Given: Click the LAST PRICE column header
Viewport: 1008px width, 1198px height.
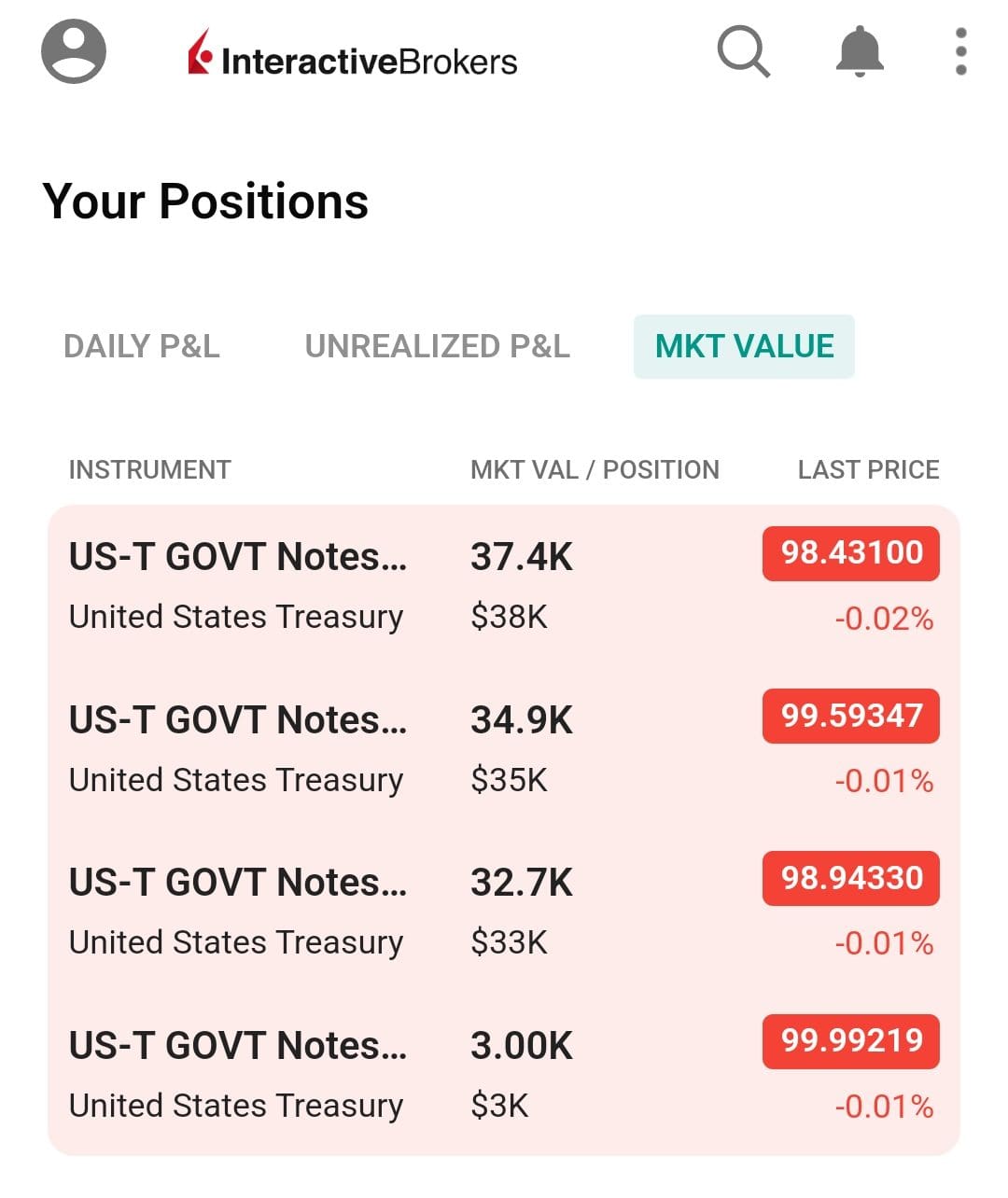Looking at the screenshot, I should tap(868, 469).
